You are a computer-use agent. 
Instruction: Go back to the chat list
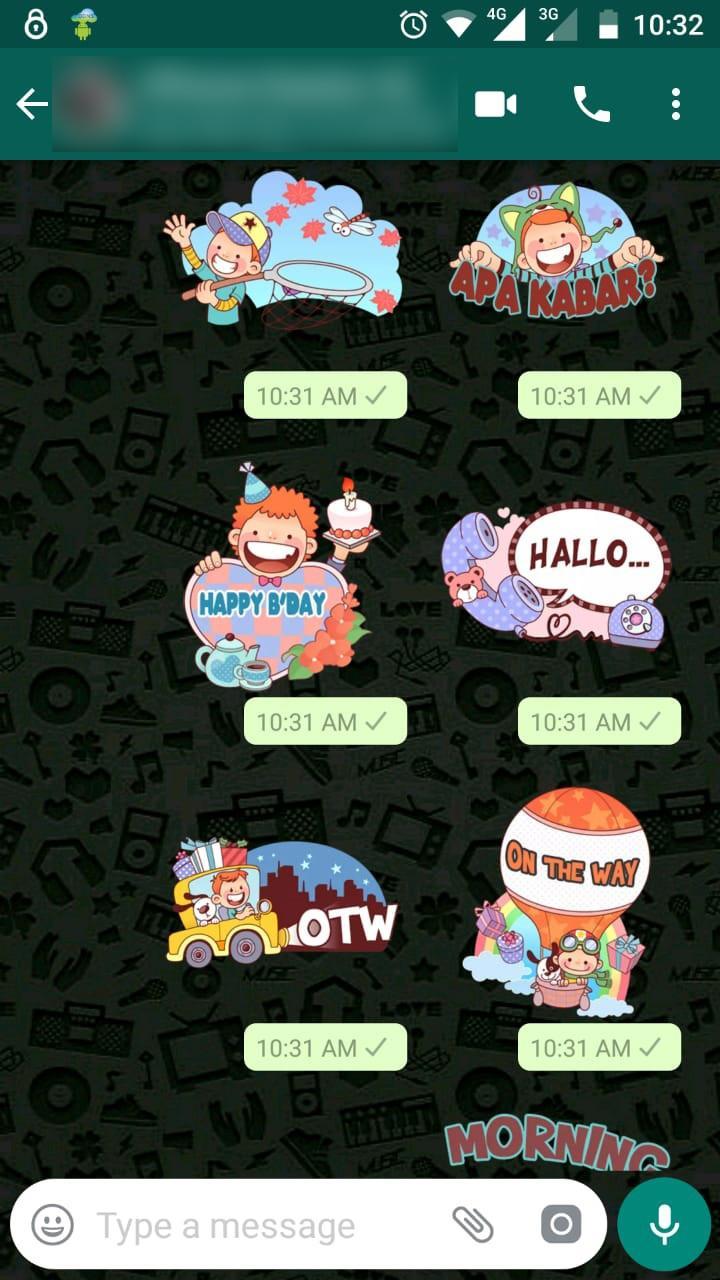[x=32, y=104]
